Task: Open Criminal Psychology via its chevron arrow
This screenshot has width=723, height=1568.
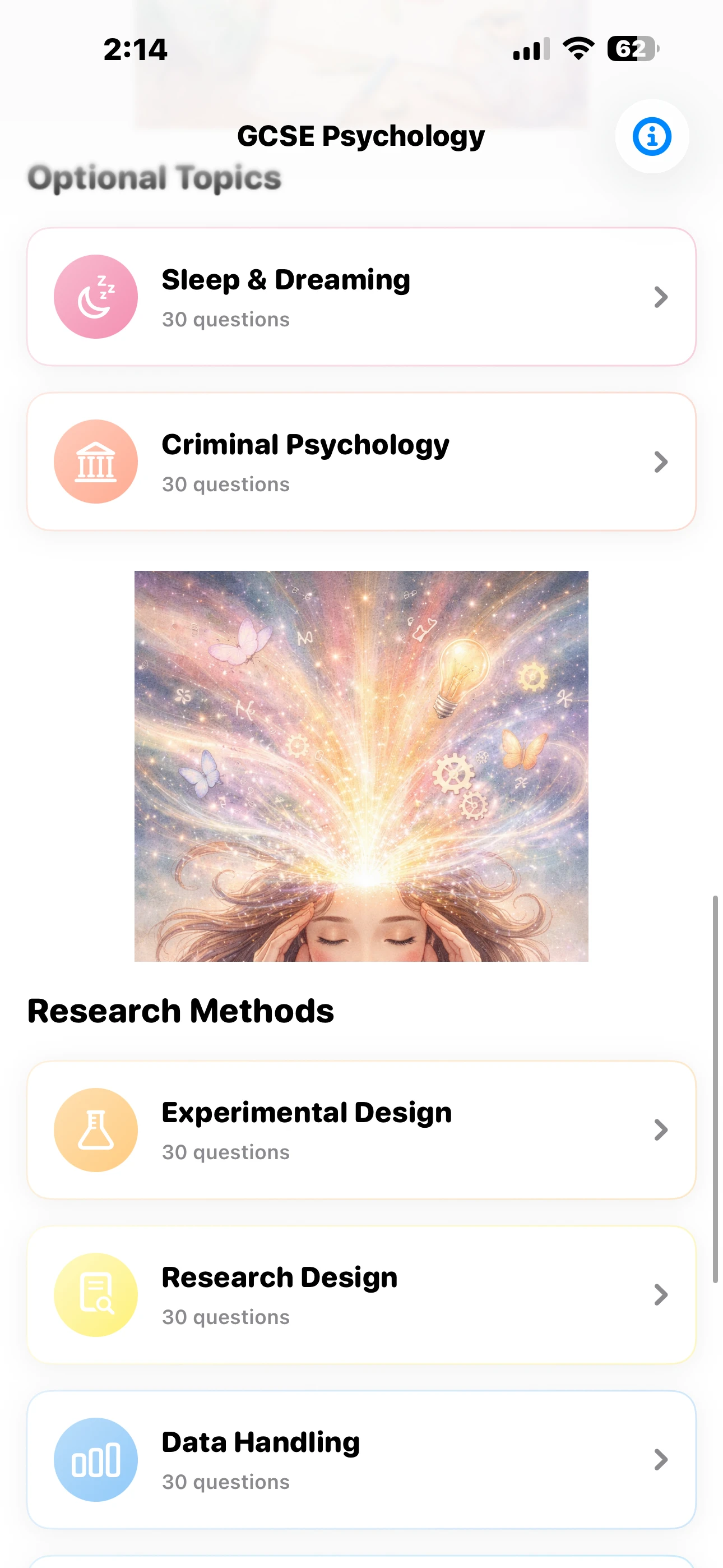Action: (x=661, y=462)
